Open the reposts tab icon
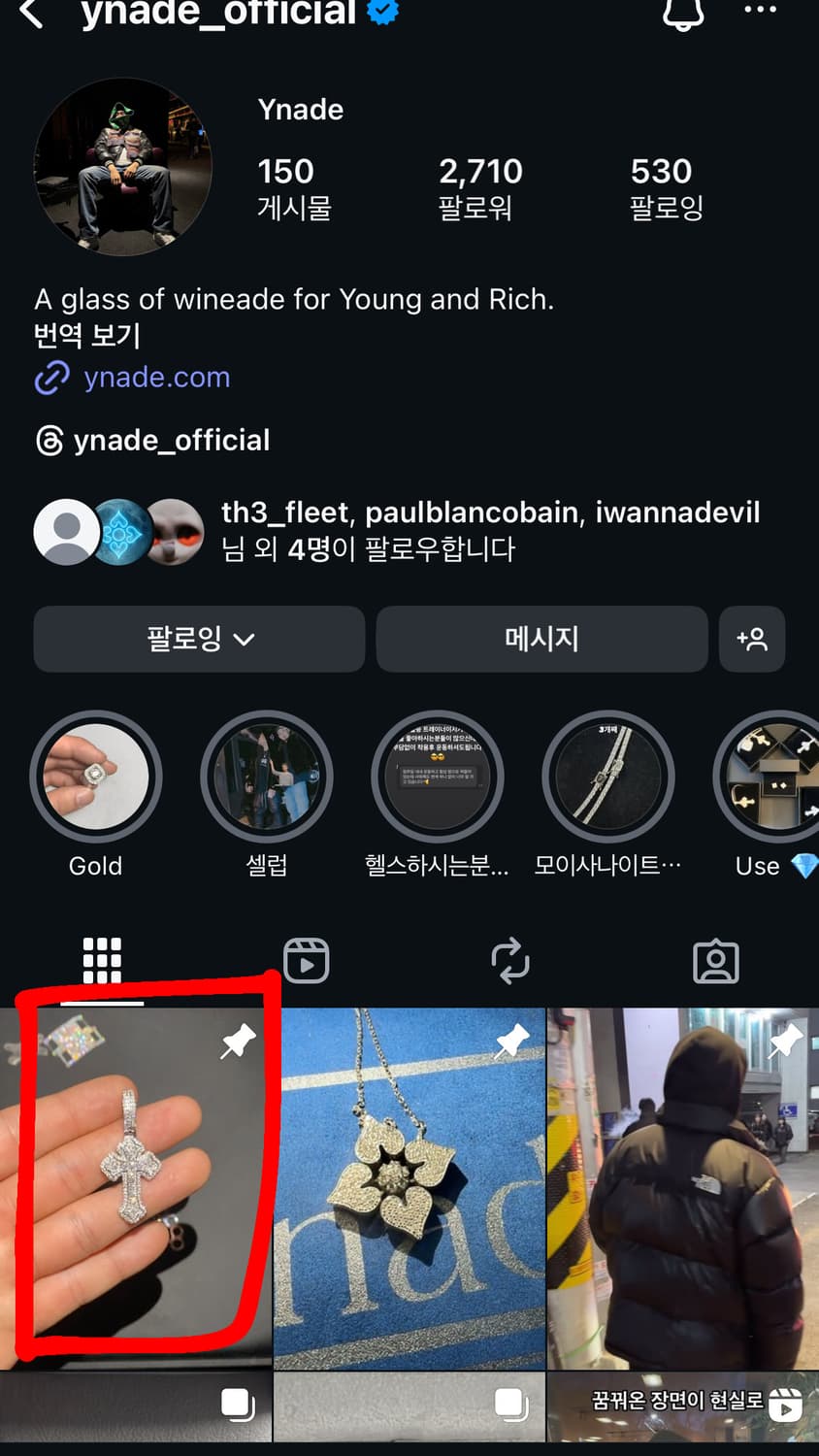The image size is (819, 1456). click(511, 961)
